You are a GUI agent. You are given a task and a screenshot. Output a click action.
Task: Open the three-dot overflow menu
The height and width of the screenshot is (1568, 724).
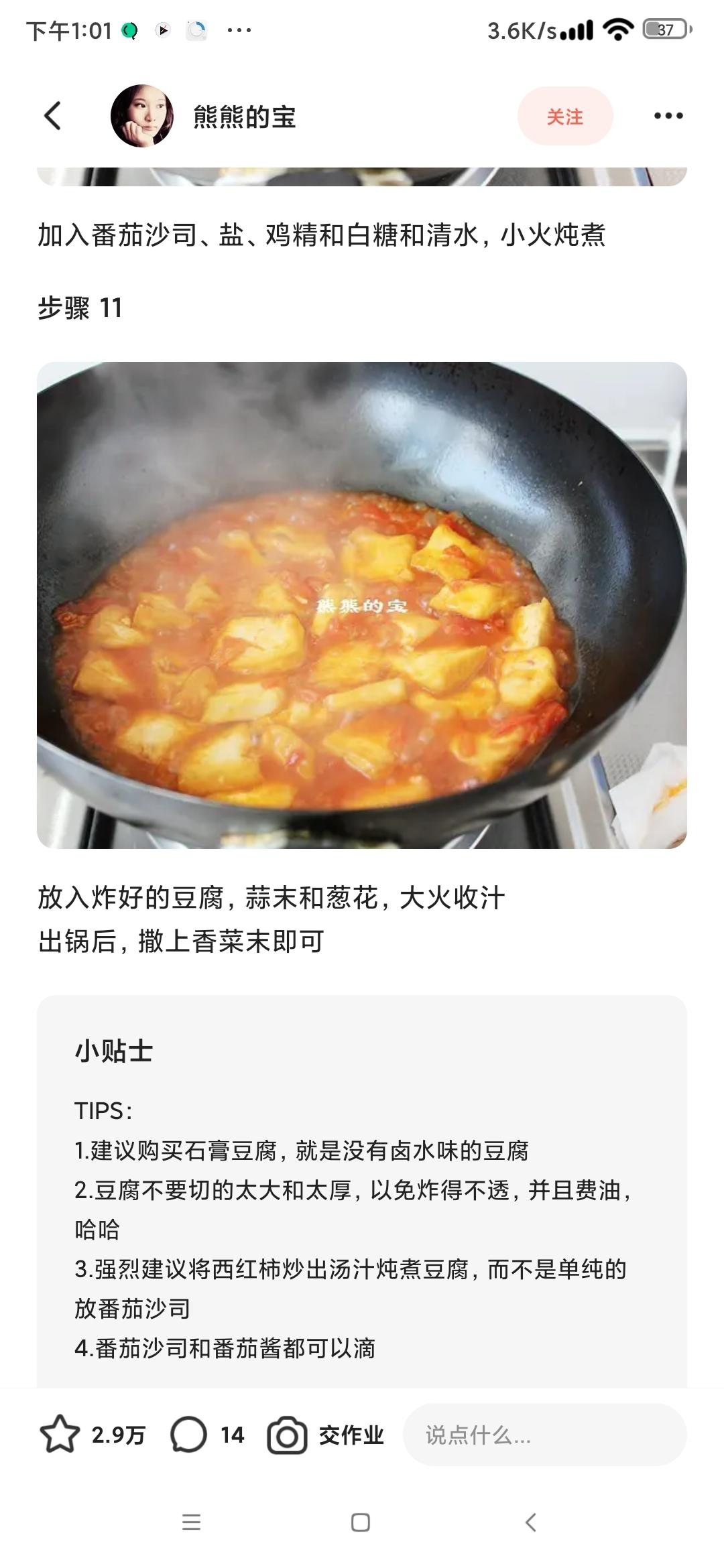click(x=668, y=116)
